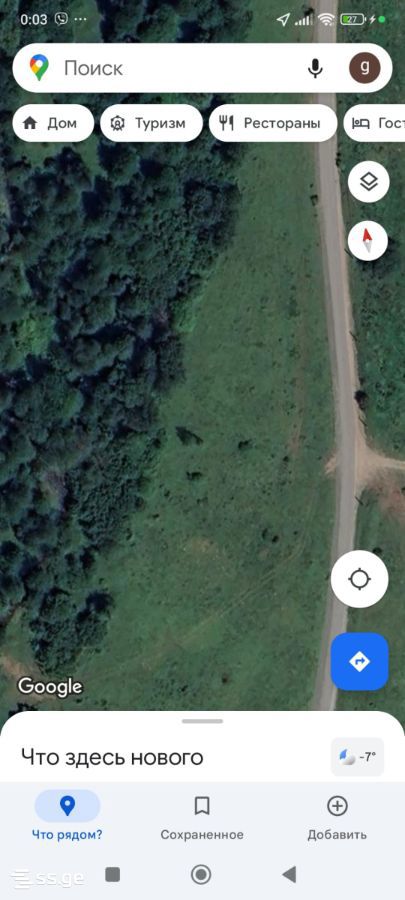Open the account profile avatar

click(x=365, y=68)
